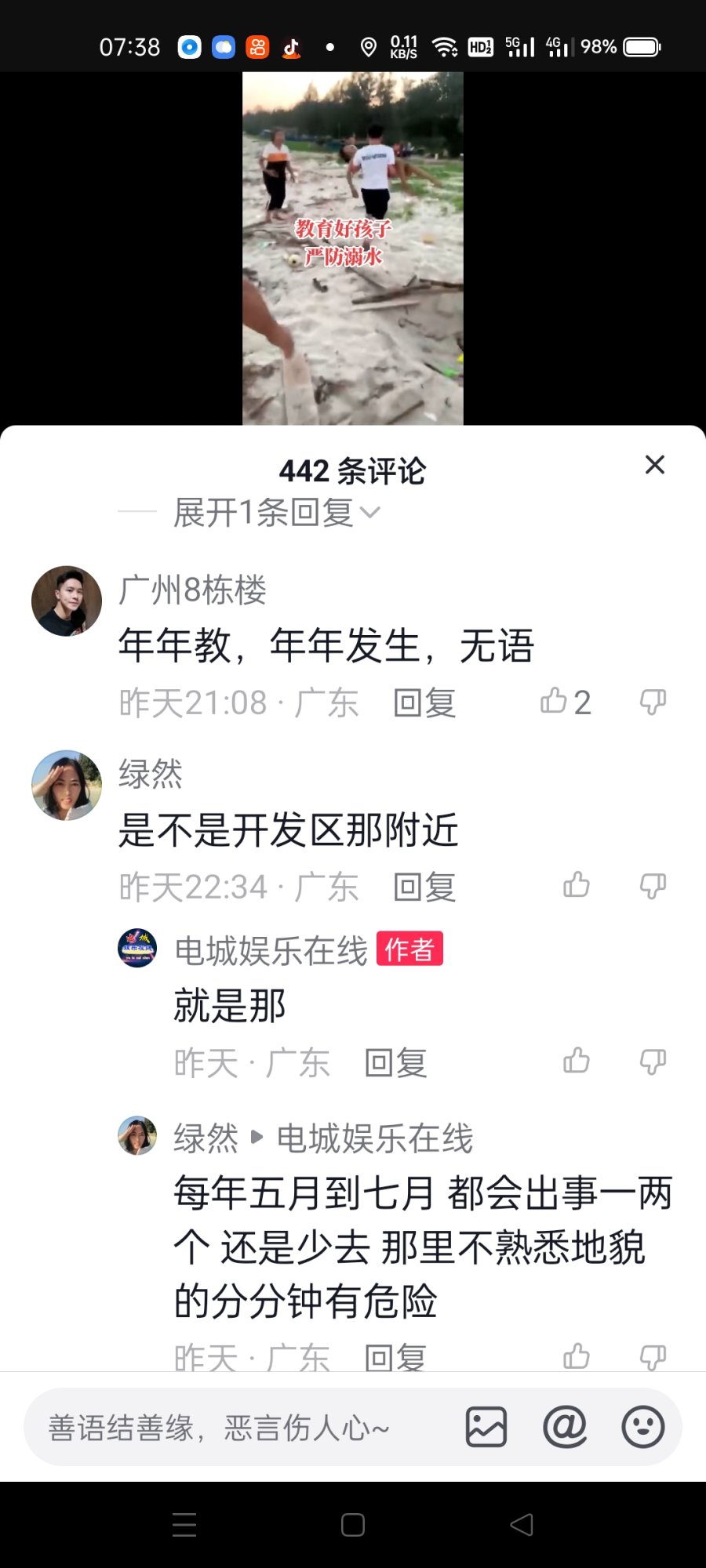
Task: Reply to 广州8栋楼's comment
Action: [424, 702]
